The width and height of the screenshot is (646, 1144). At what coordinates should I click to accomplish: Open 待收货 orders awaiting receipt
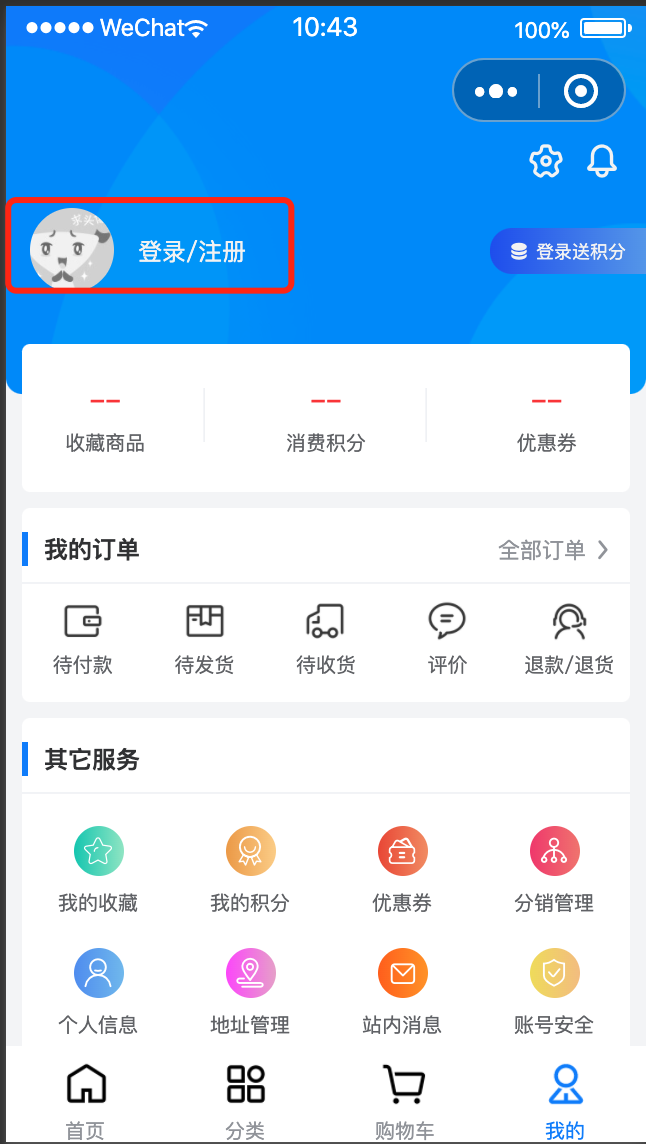pyautogui.click(x=325, y=638)
